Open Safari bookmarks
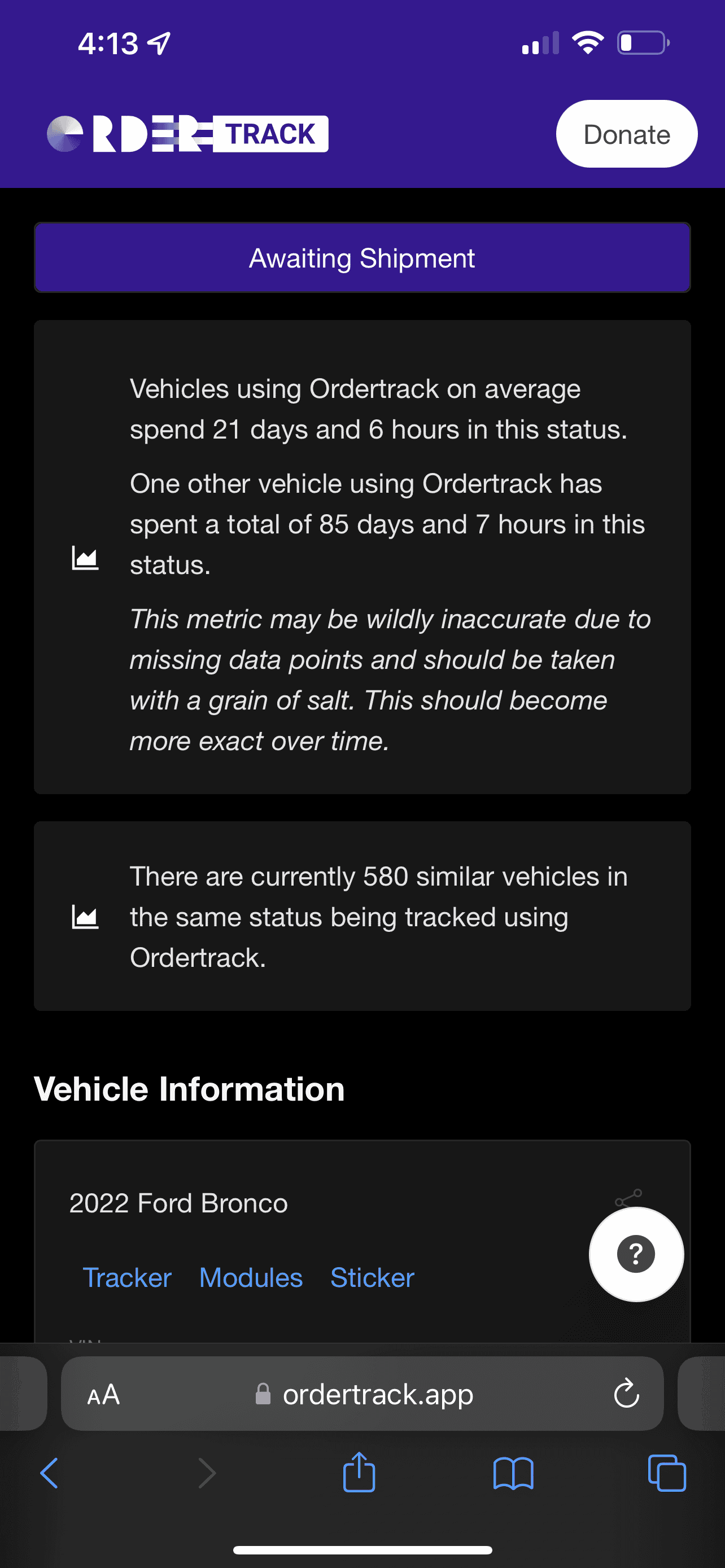This screenshot has height=1568, width=725. coord(513,1474)
